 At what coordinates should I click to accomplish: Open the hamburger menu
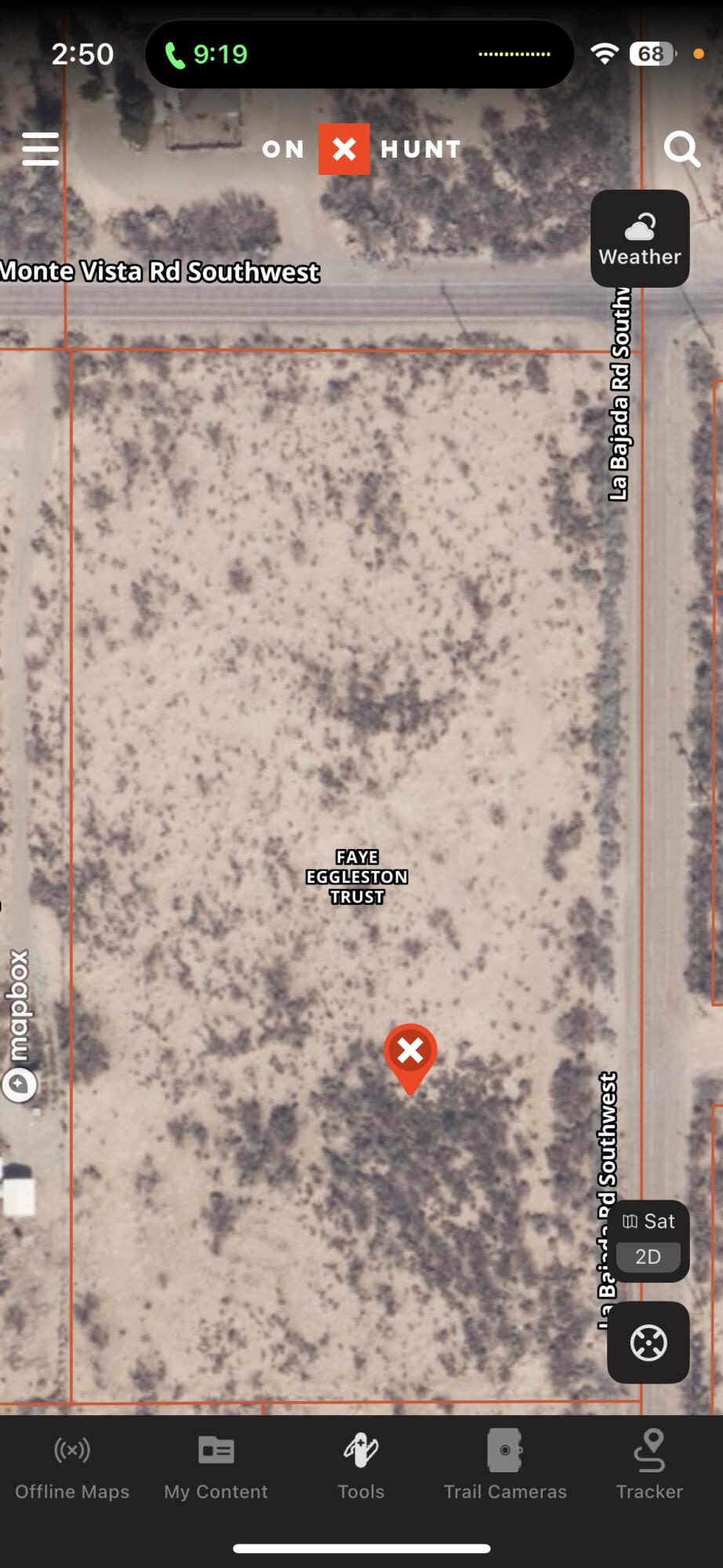(x=40, y=149)
